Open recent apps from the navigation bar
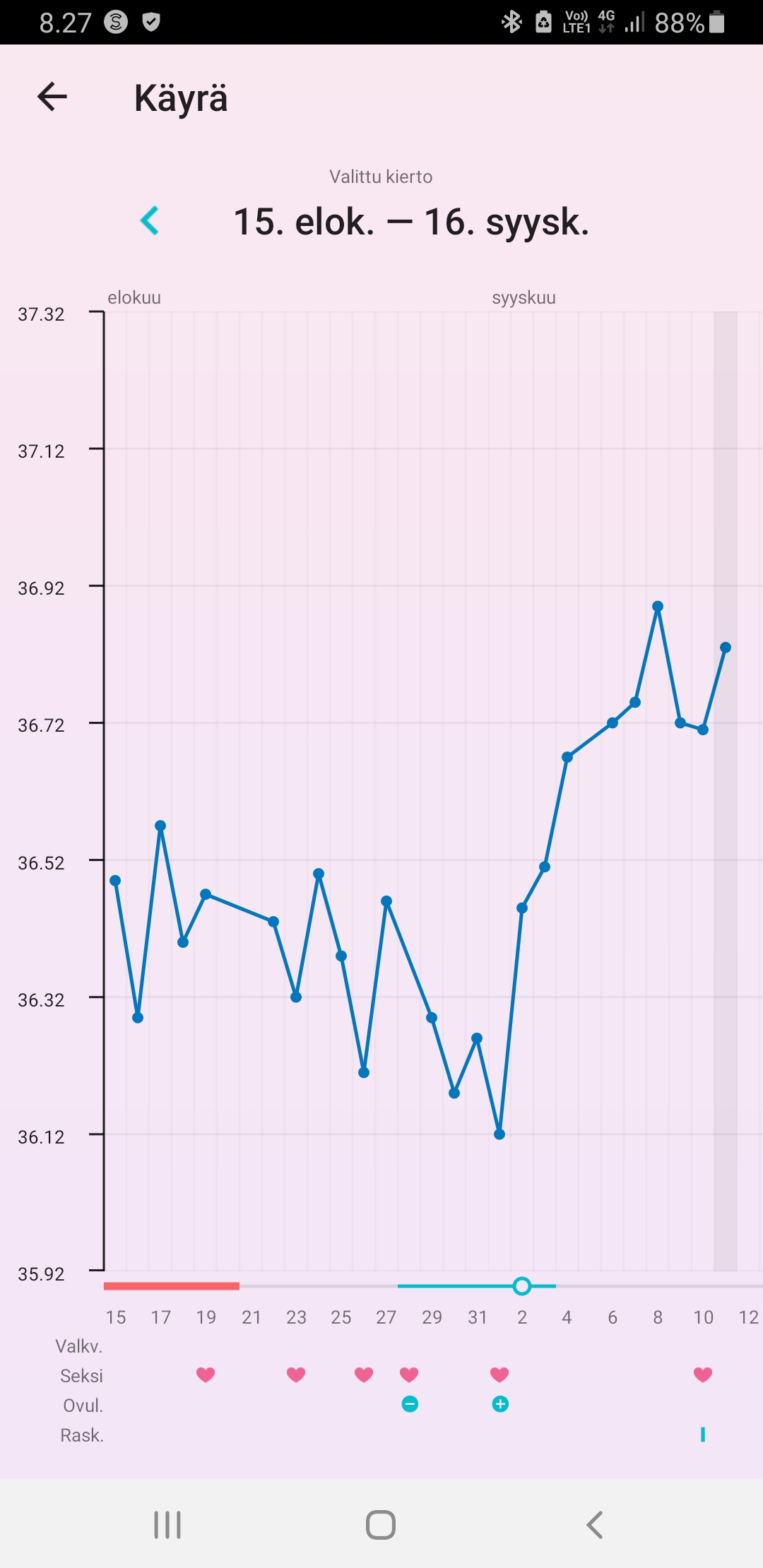The width and height of the screenshot is (763, 1568). pyautogui.click(x=167, y=1524)
